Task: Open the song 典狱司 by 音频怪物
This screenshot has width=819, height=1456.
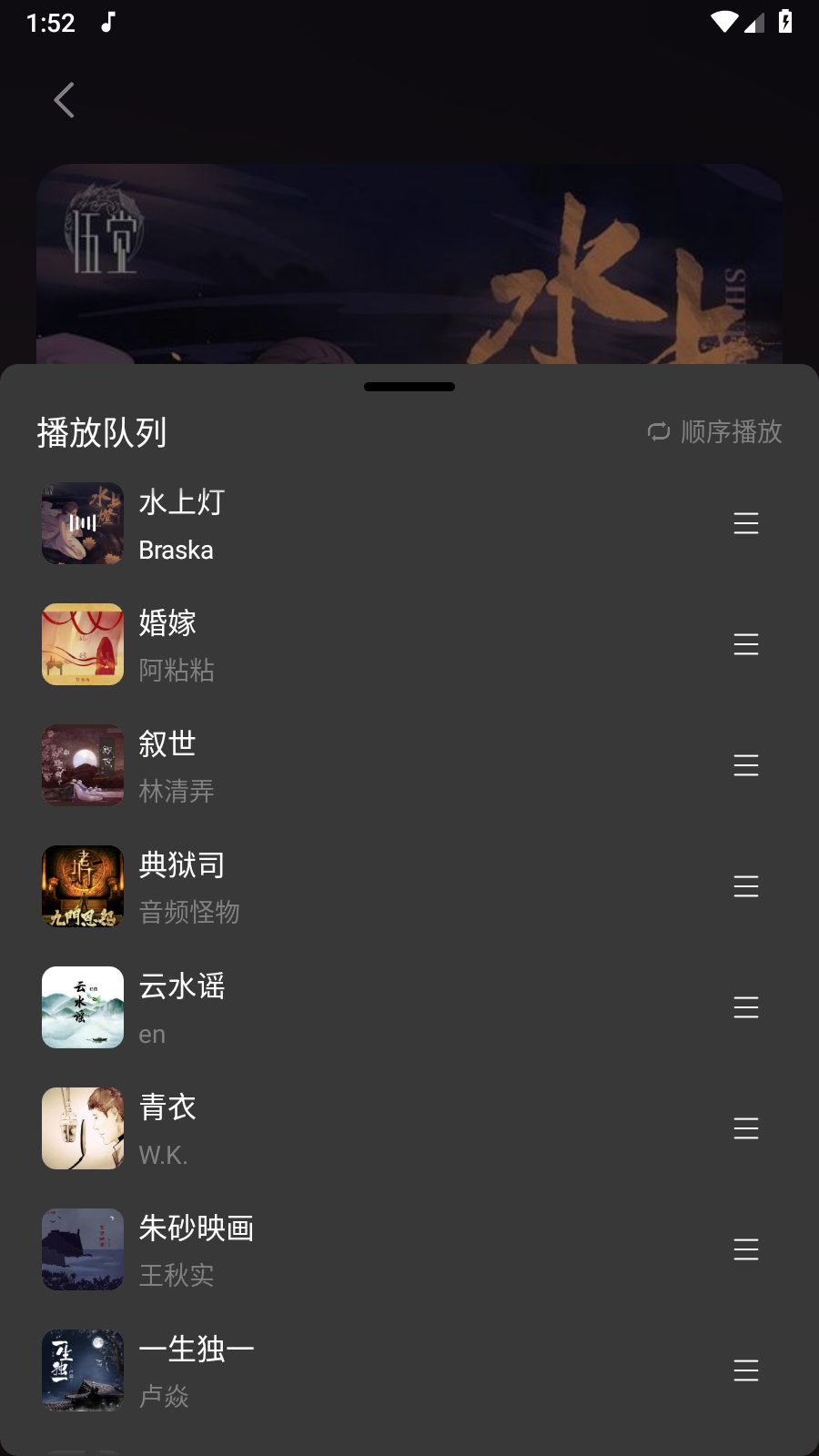Action: point(364,886)
